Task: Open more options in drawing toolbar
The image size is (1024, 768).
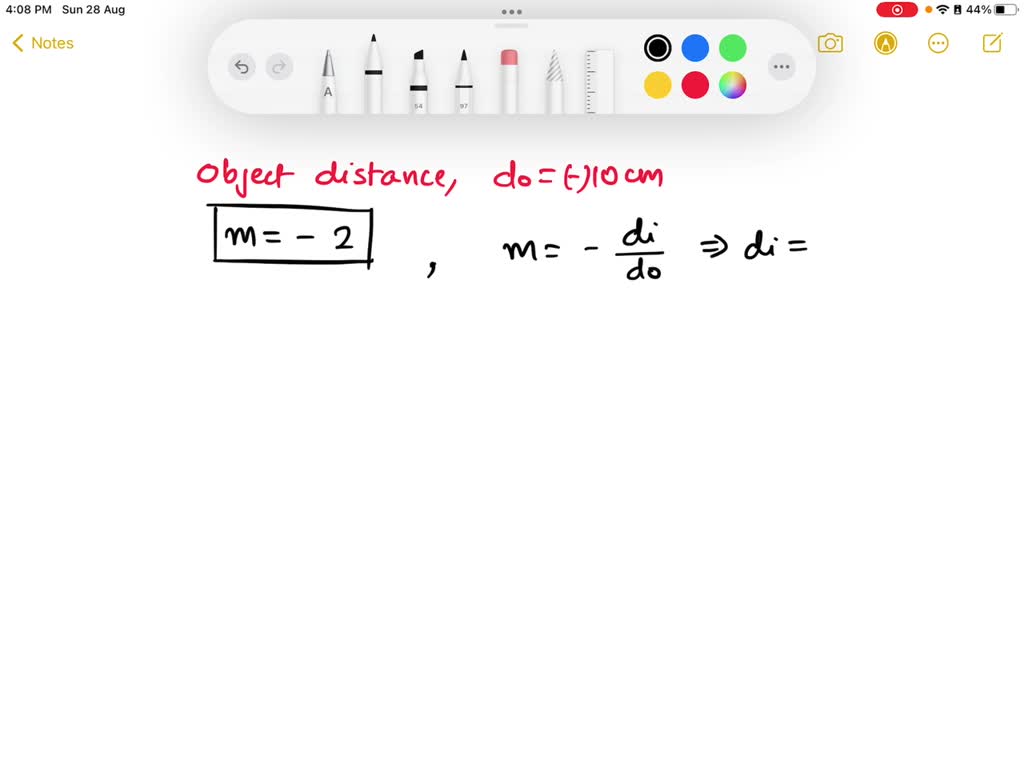Action: pyautogui.click(x=781, y=67)
